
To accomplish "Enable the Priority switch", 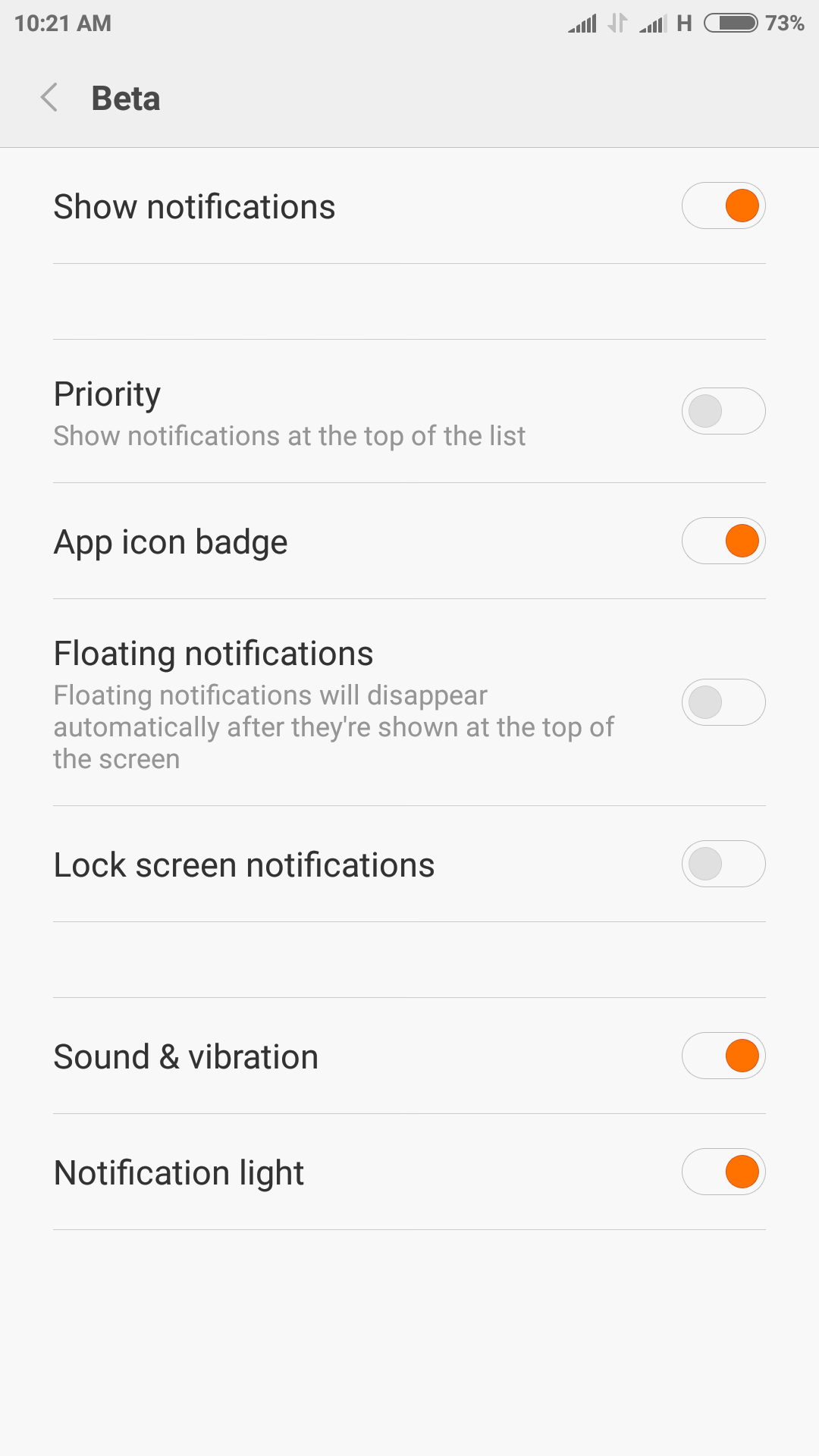I will point(723,411).
